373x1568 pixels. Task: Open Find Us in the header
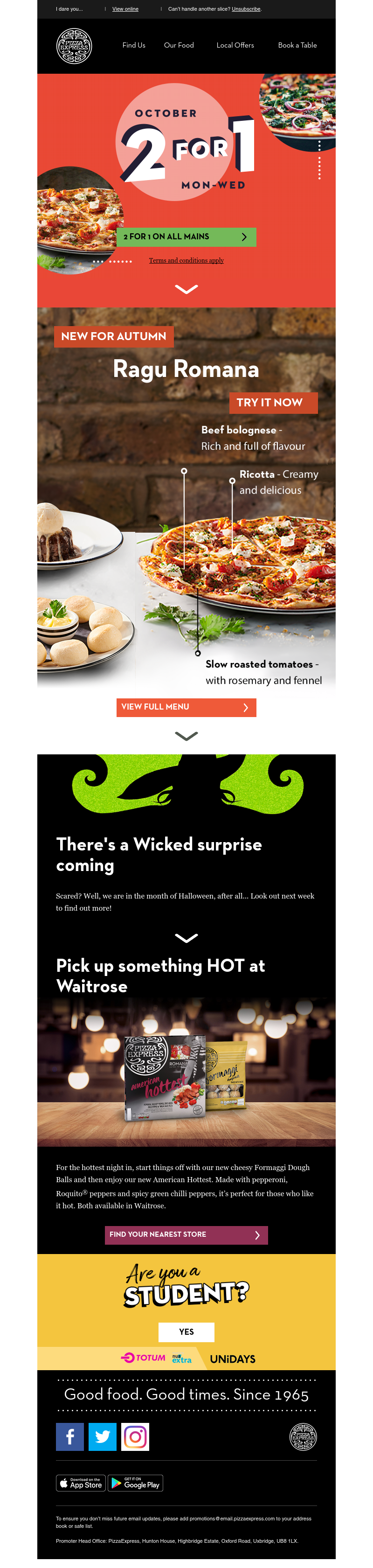[x=133, y=45]
